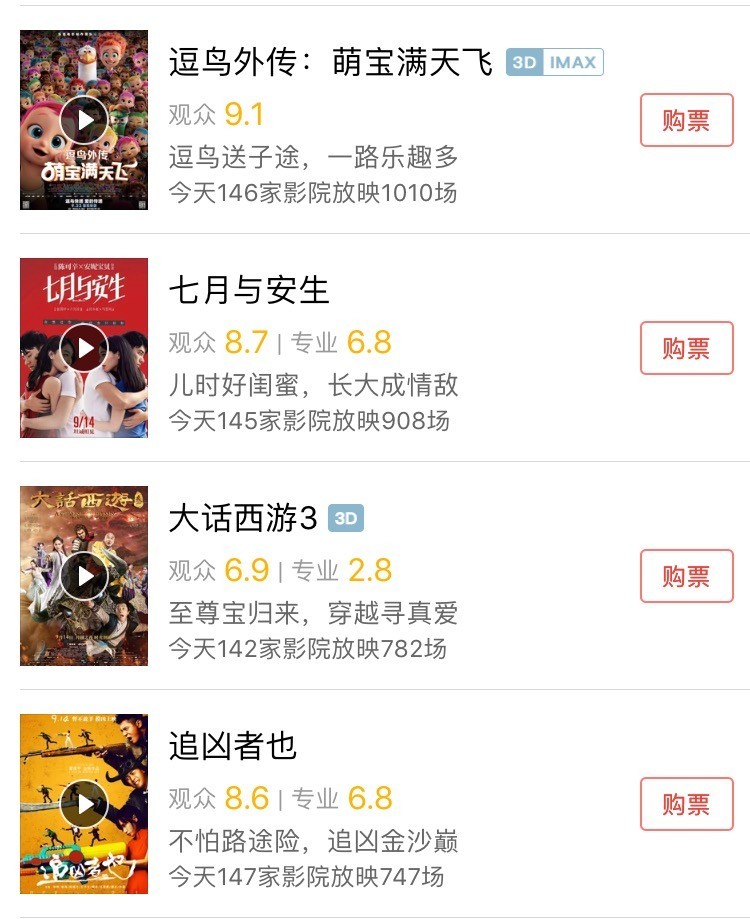This screenshot has height=919, width=750.
Task: Play the trailer on 追凶者也 poster
Action: [84, 803]
